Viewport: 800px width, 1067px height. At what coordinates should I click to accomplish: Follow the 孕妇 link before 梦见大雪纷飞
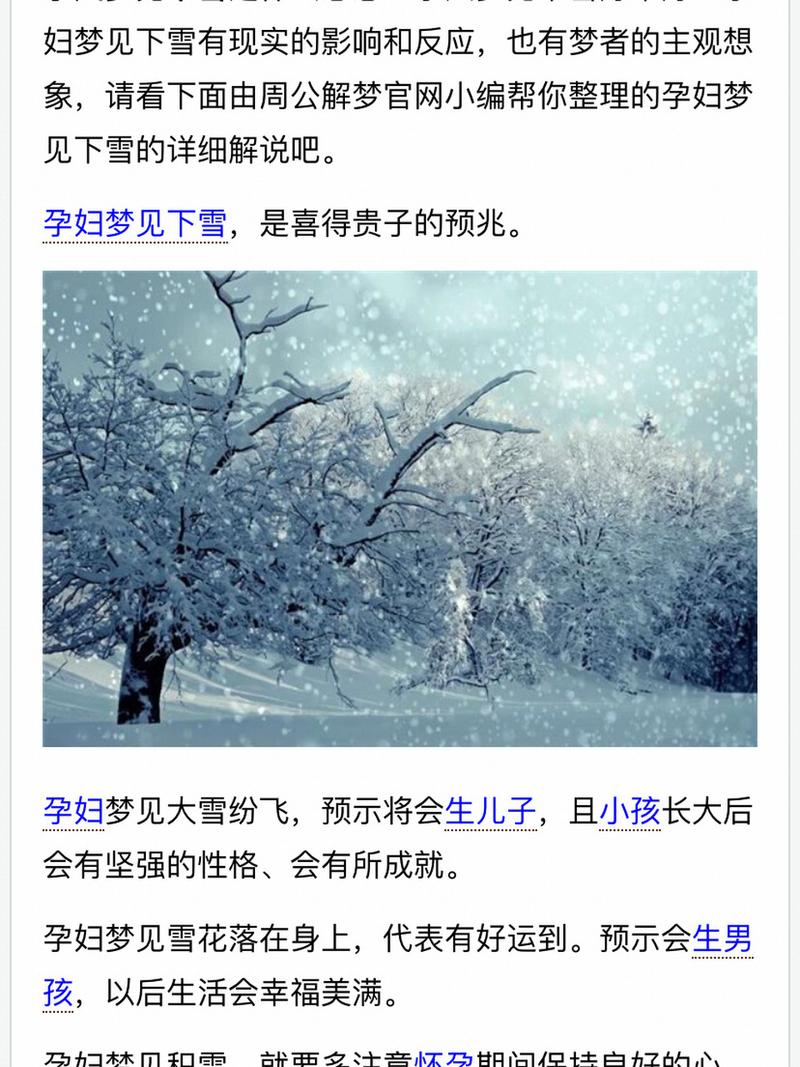(73, 810)
